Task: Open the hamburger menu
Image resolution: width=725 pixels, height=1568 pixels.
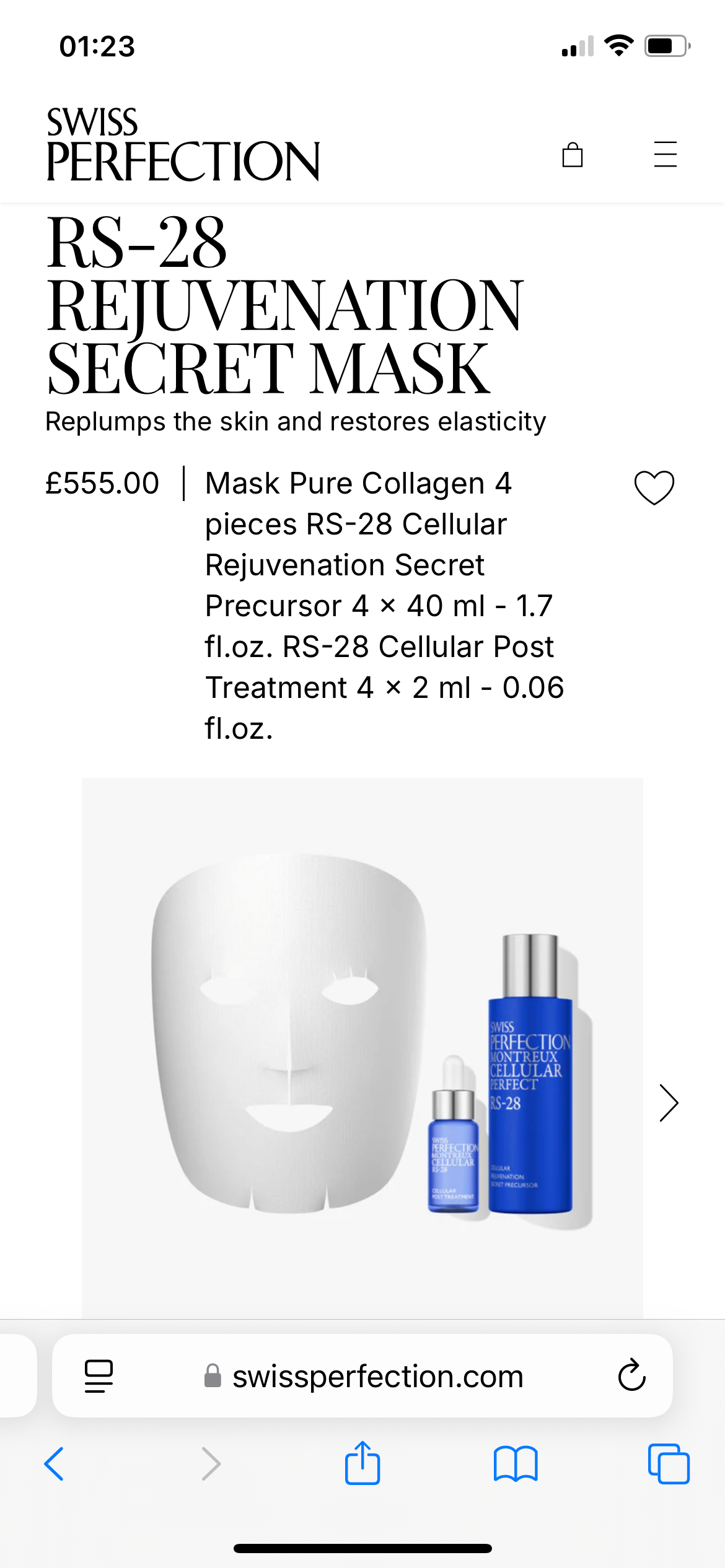Action: (665, 154)
